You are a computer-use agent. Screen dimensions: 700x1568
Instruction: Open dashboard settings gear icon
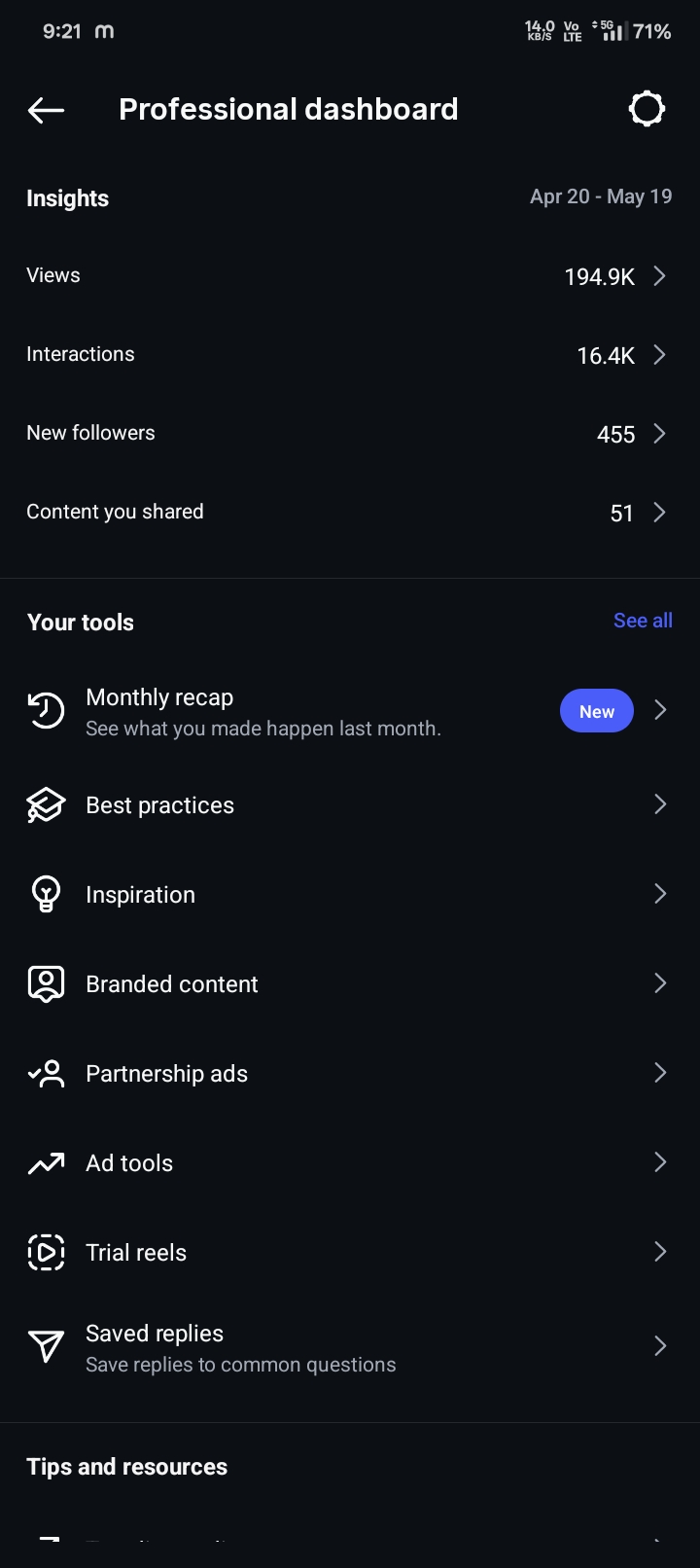(647, 109)
